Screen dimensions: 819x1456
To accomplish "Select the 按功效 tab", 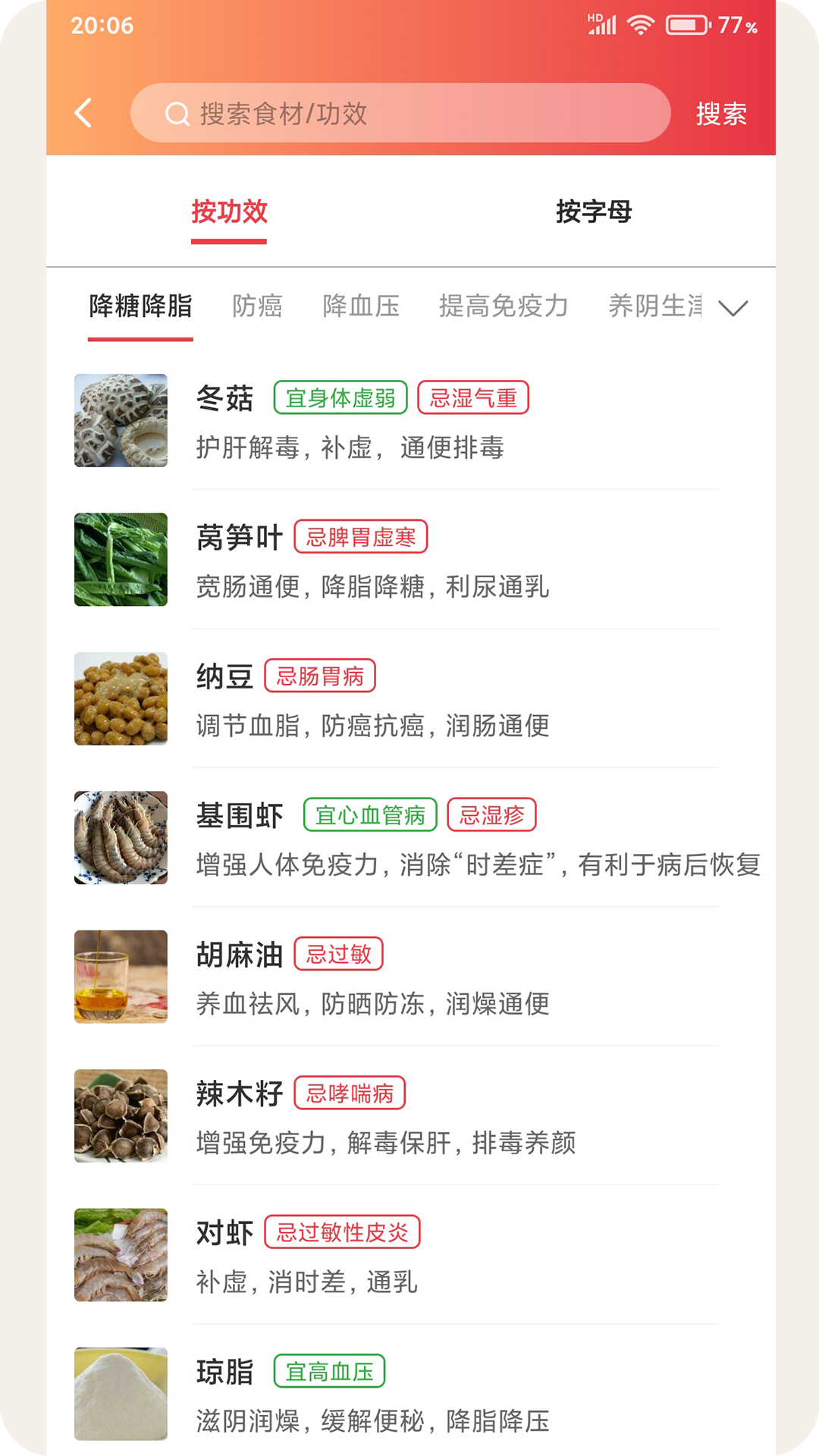I will [x=229, y=212].
